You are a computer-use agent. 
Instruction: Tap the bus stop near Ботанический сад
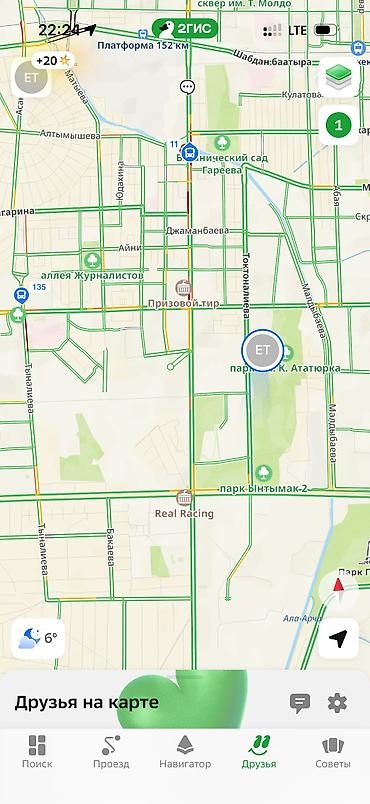coord(190,152)
